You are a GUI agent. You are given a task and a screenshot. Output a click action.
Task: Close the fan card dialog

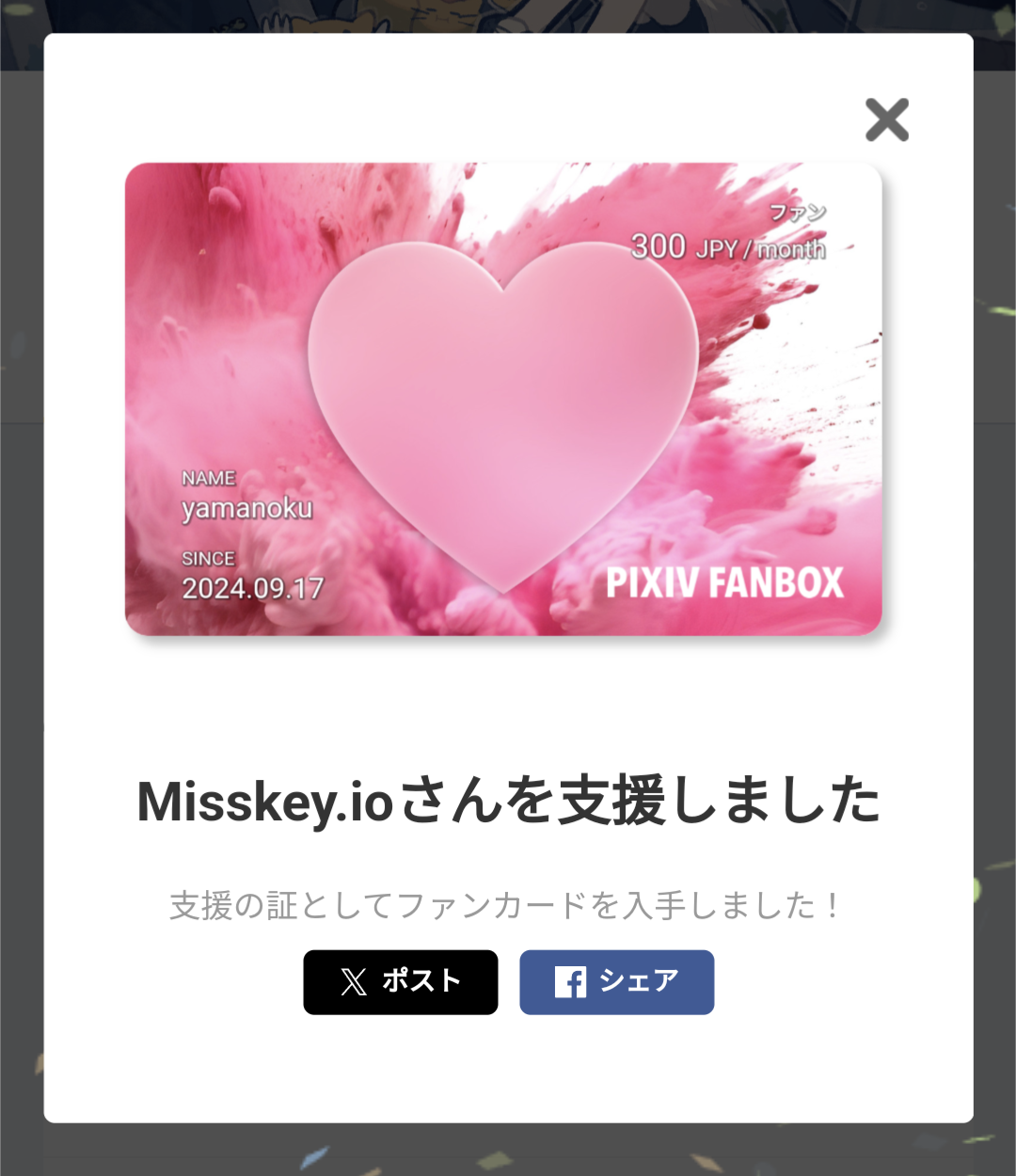[x=886, y=119]
